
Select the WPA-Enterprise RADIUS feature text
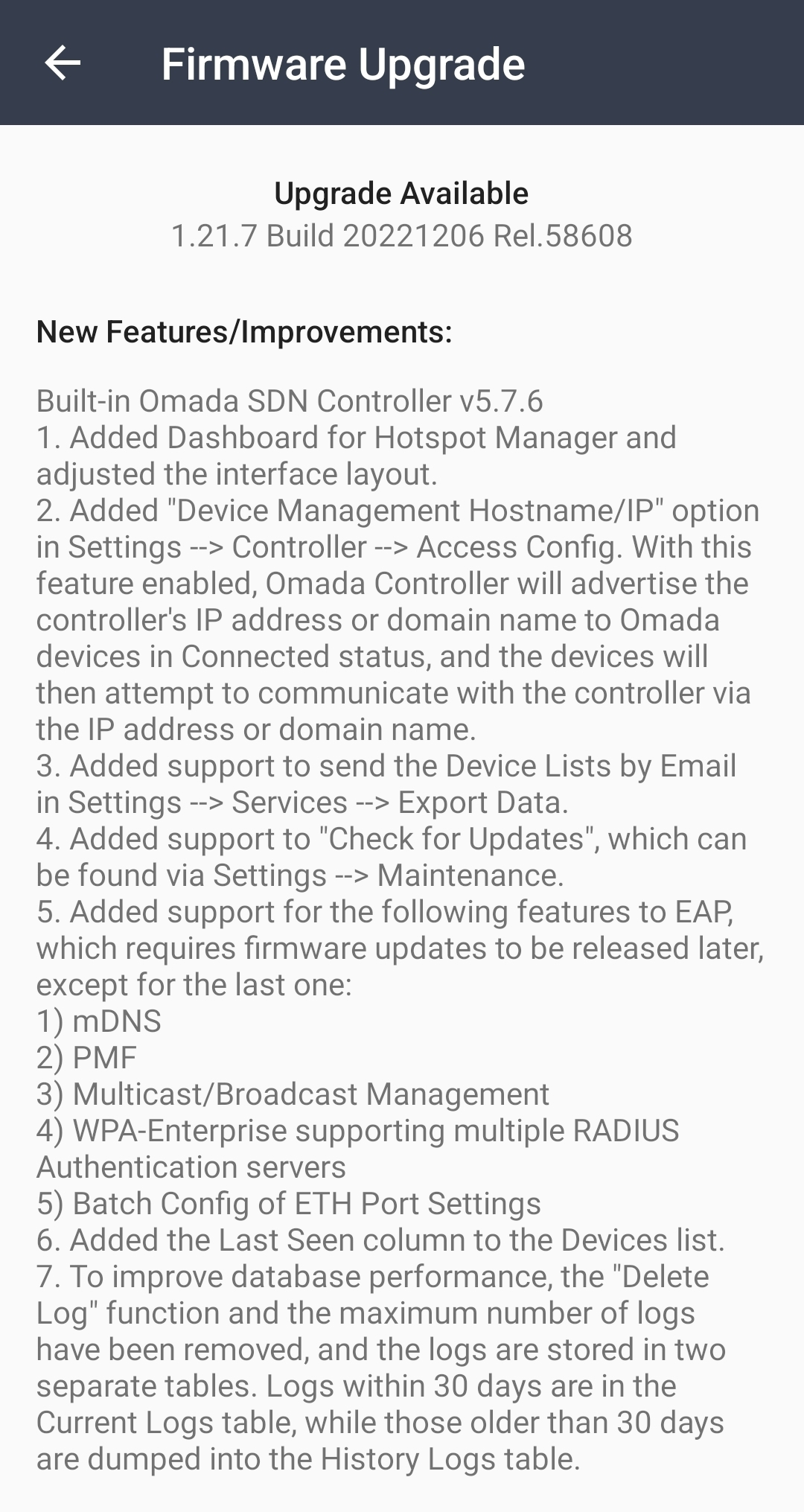coord(357,1130)
